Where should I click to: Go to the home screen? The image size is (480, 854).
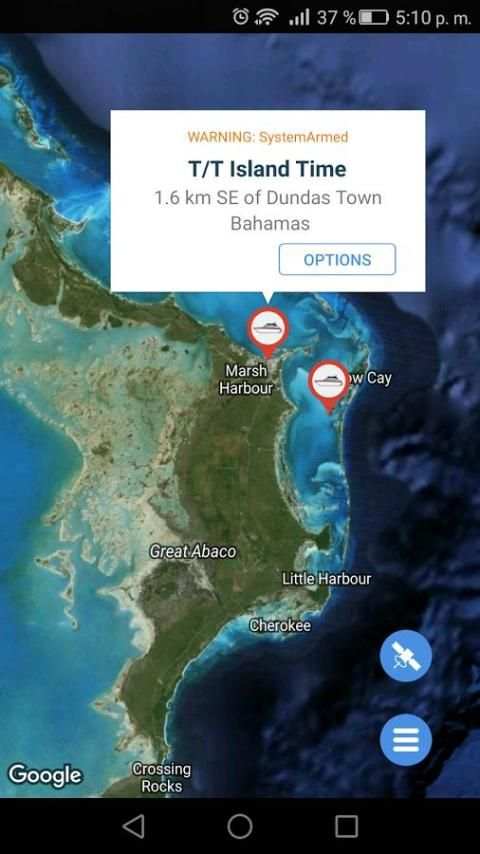[240, 826]
